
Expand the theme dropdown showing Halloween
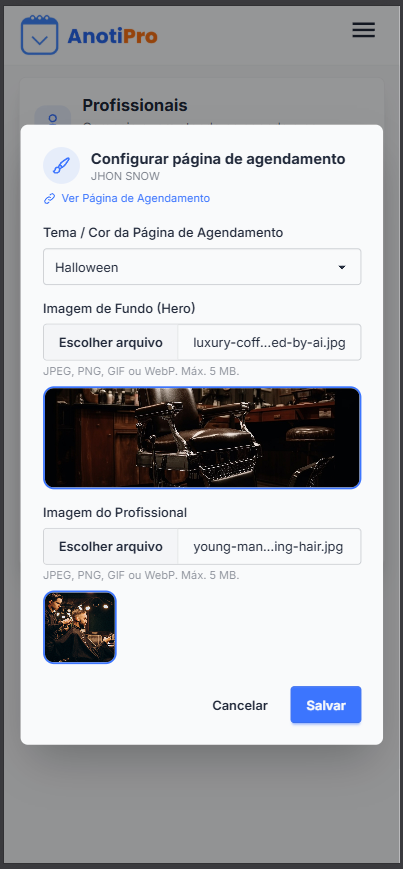coord(202,267)
